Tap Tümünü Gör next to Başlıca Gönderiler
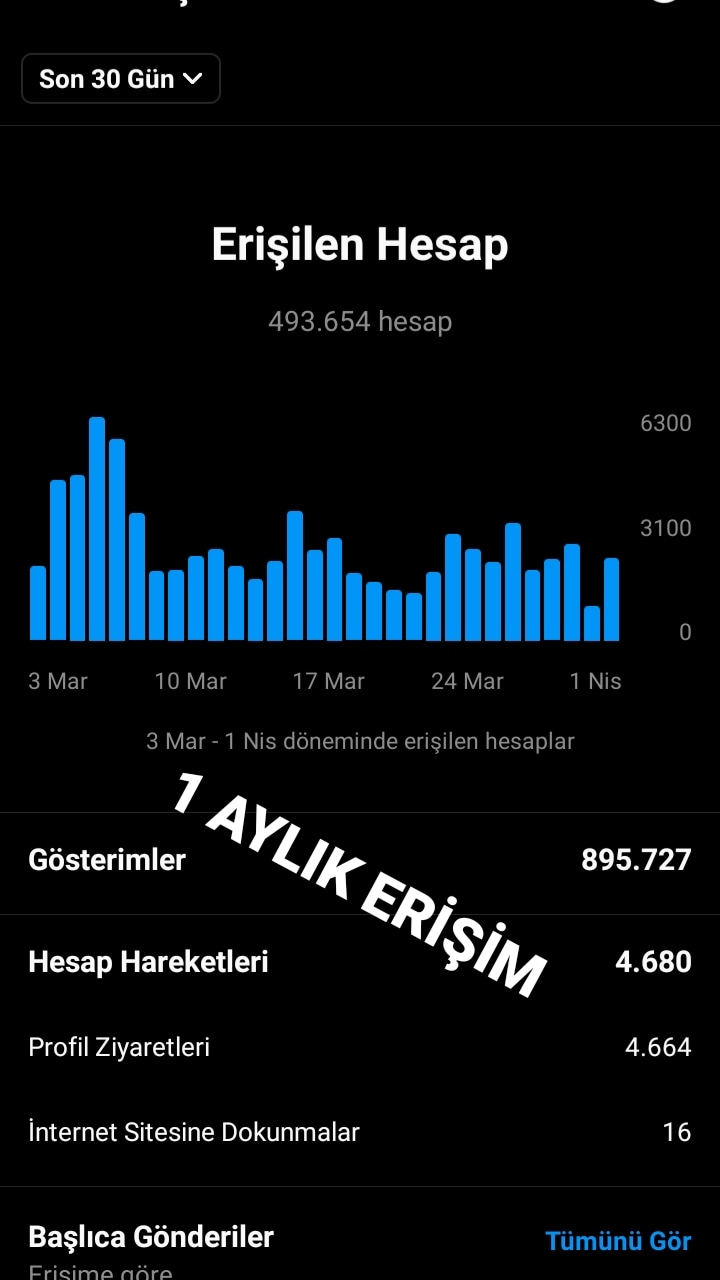The height and width of the screenshot is (1280, 720). [x=618, y=1241]
